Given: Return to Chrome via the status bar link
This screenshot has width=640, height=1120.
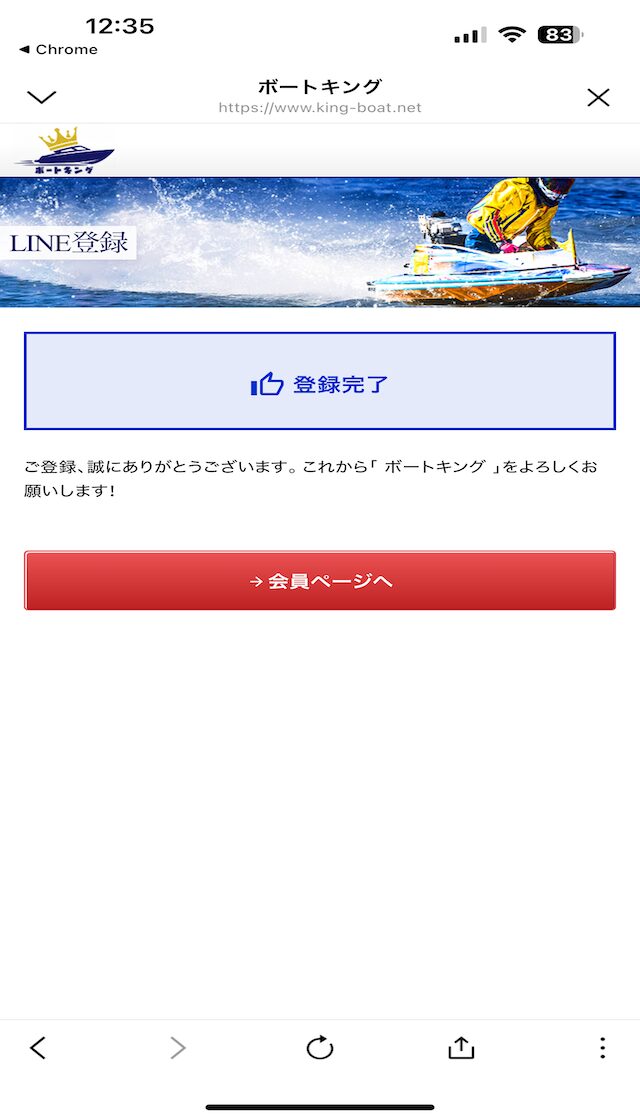Looking at the screenshot, I should 58,49.
